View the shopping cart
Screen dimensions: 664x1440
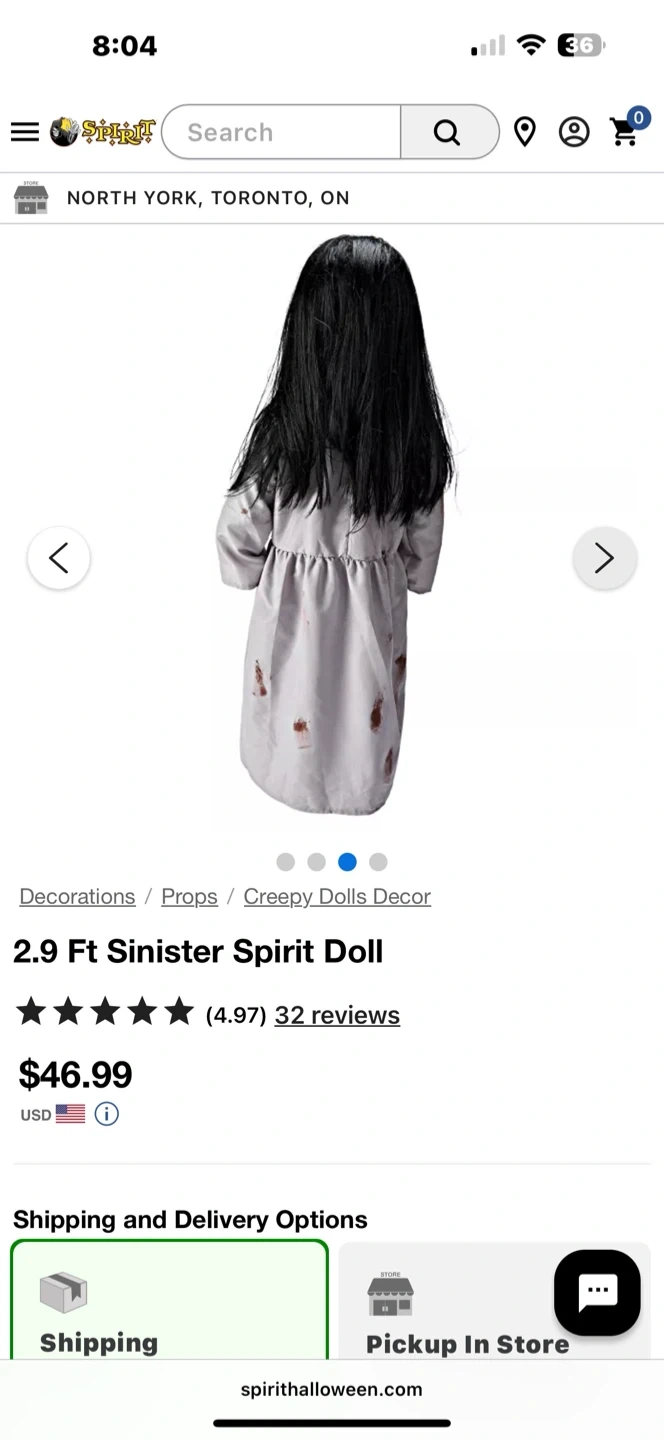(x=628, y=130)
